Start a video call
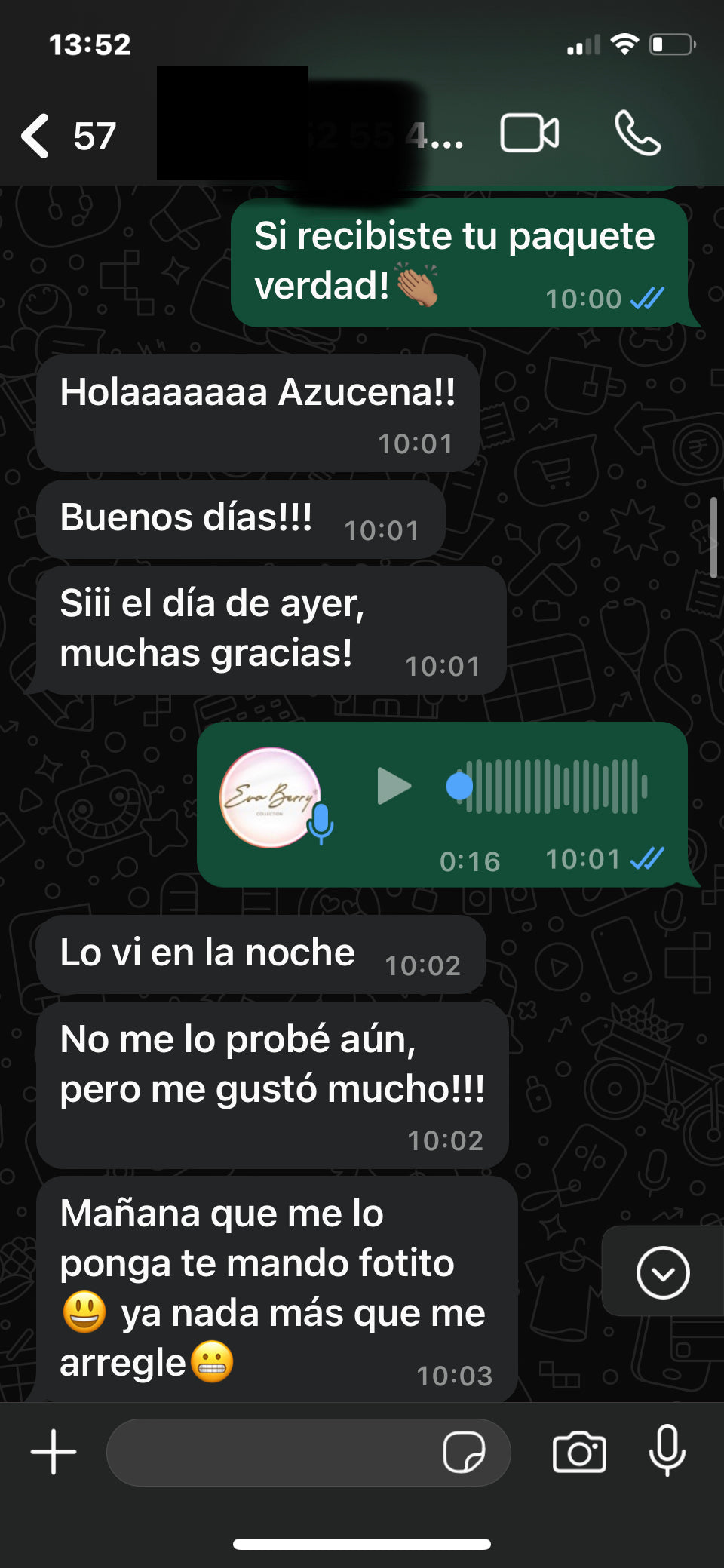 [x=529, y=134]
